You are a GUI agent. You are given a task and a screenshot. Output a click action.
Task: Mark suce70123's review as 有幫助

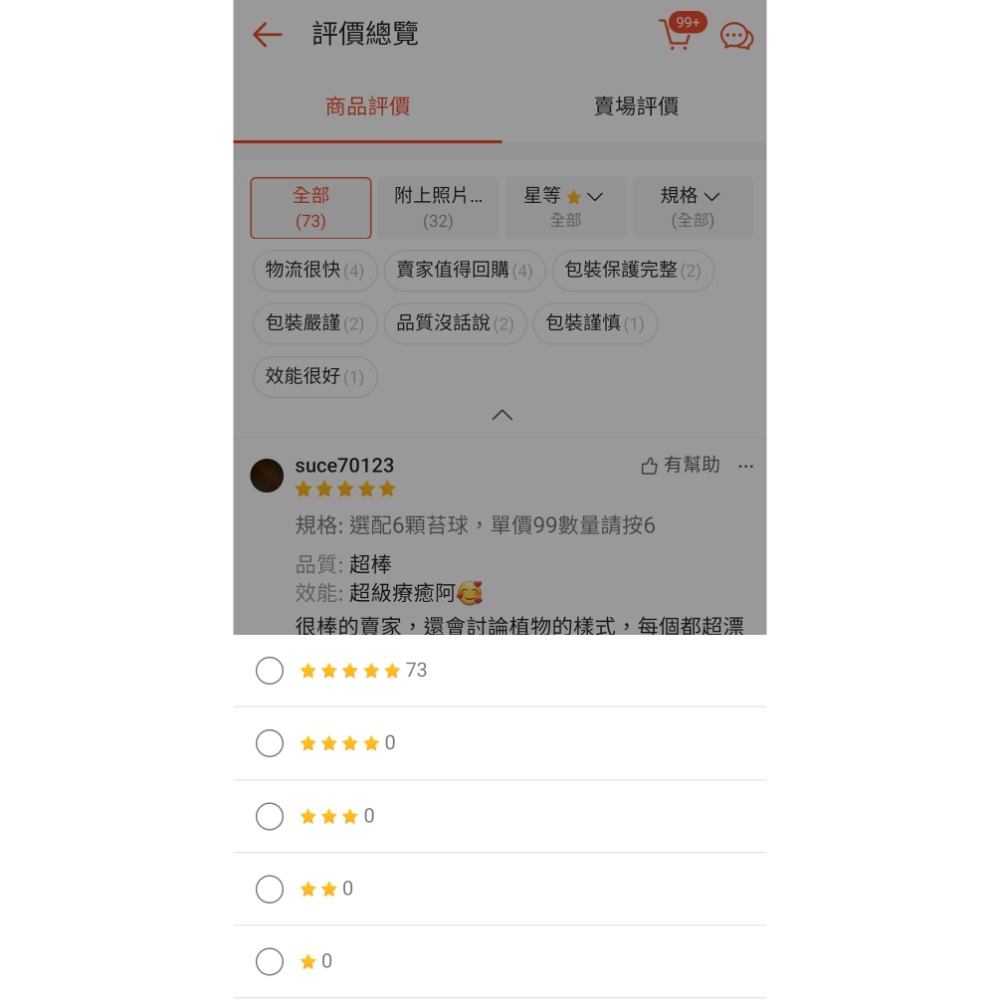tap(680, 465)
